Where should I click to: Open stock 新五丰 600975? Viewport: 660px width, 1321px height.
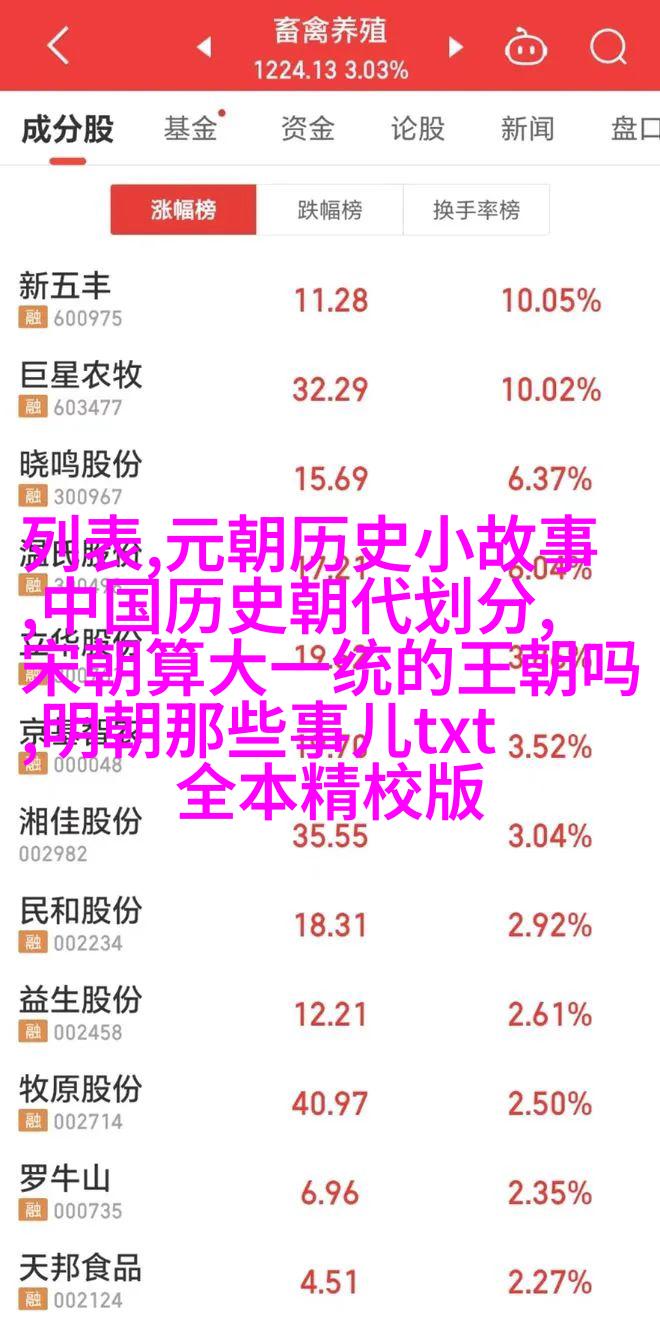tap(330, 301)
